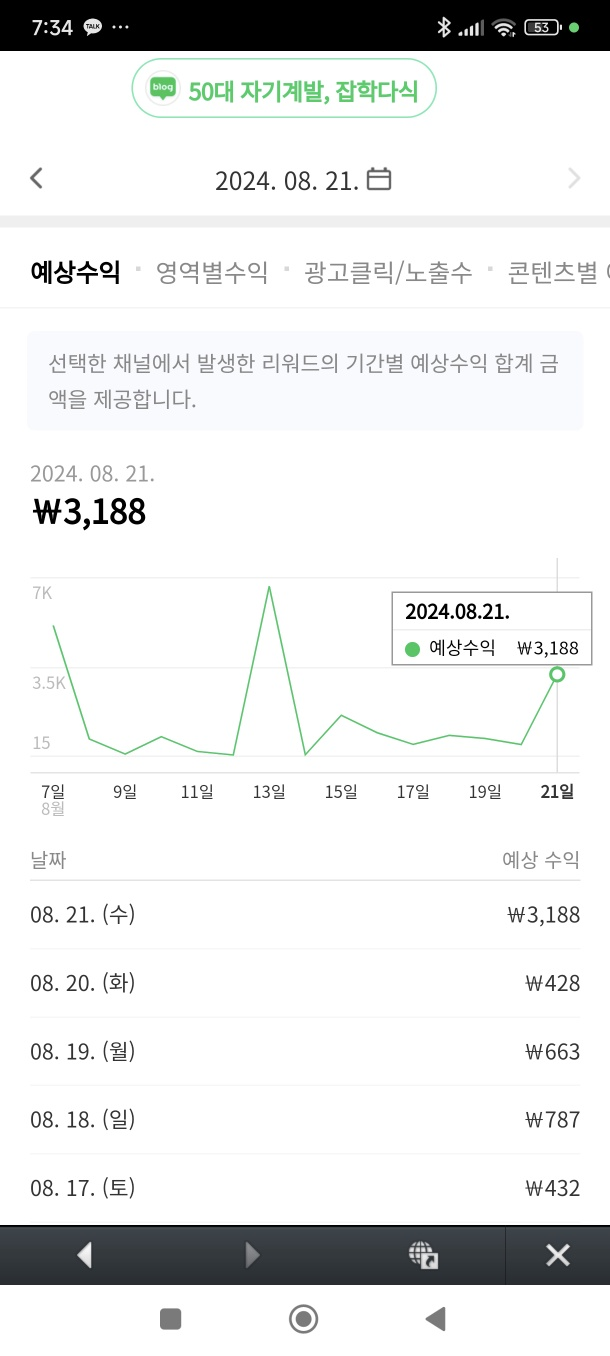Go to the previous date
This screenshot has height=1356, width=610.
point(37,179)
